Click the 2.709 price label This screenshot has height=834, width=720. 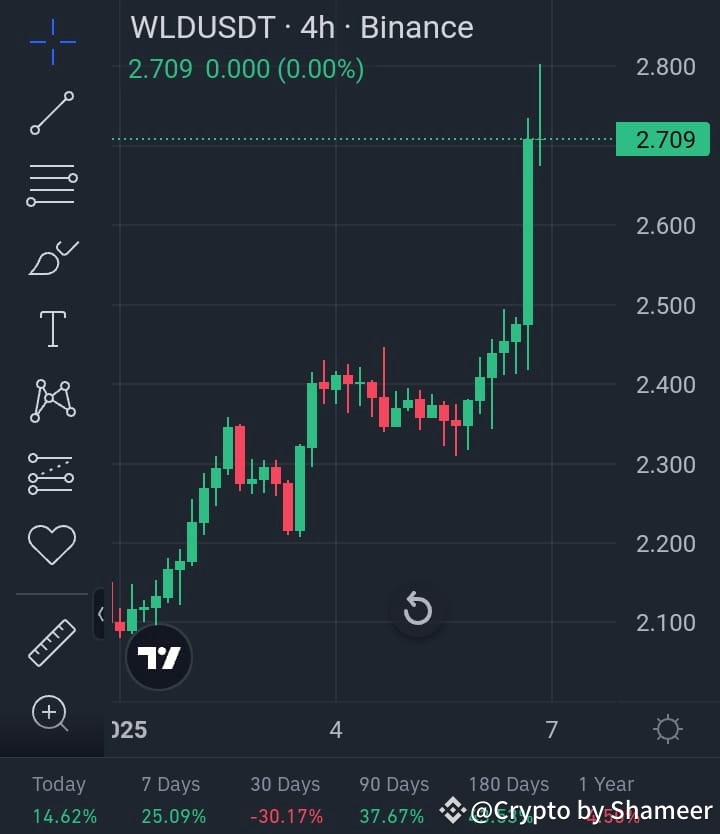point(665,139)
